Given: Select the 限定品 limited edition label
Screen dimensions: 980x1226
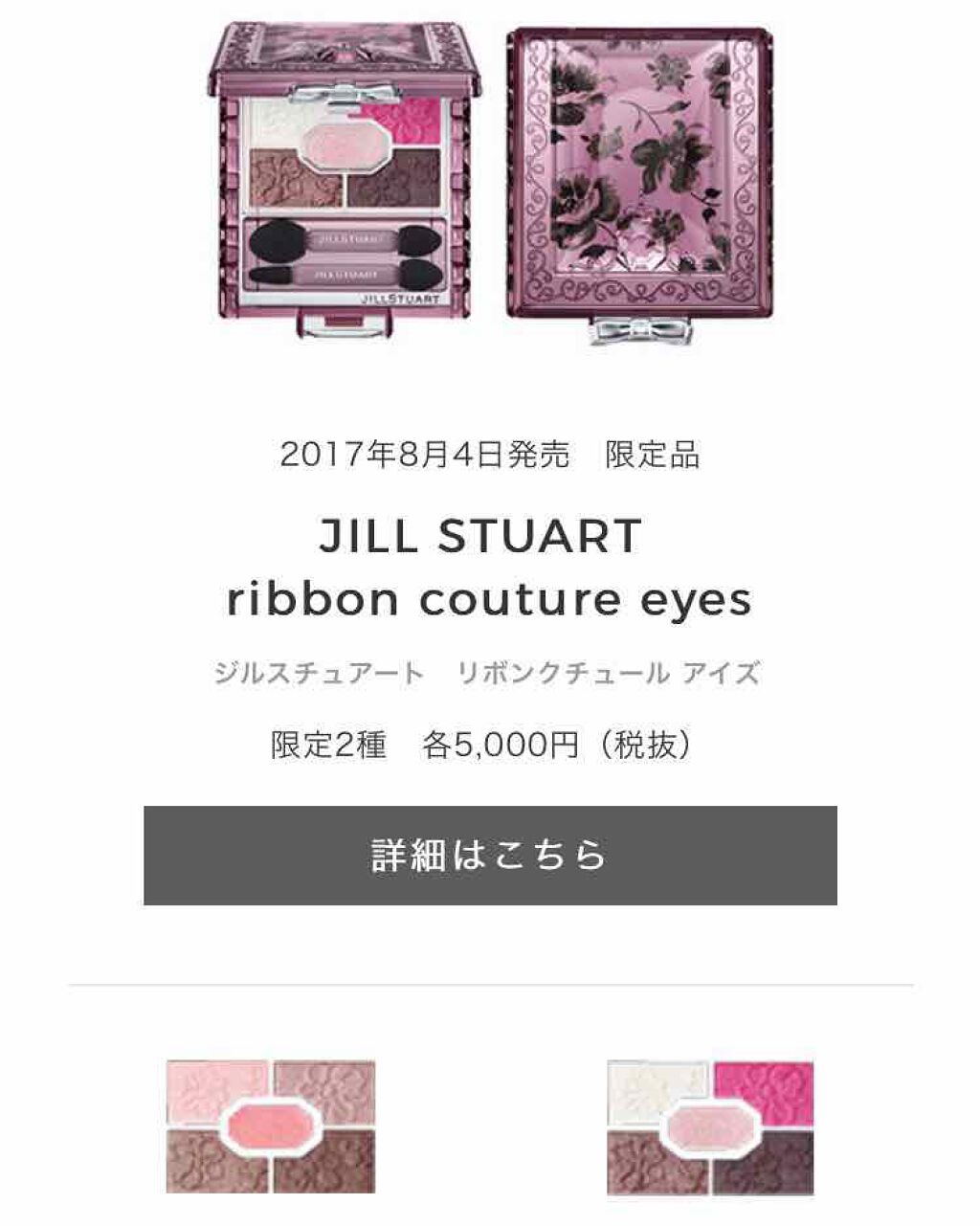Looking at the screenshot, I should [653, 457].
